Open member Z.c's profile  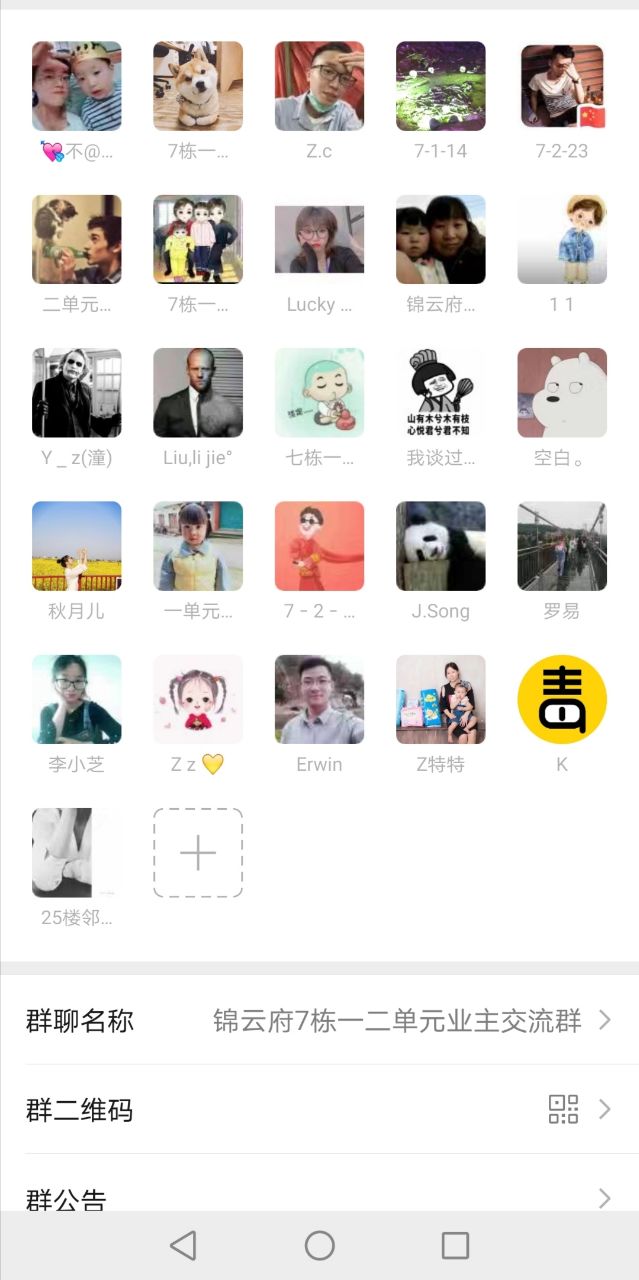319,86
